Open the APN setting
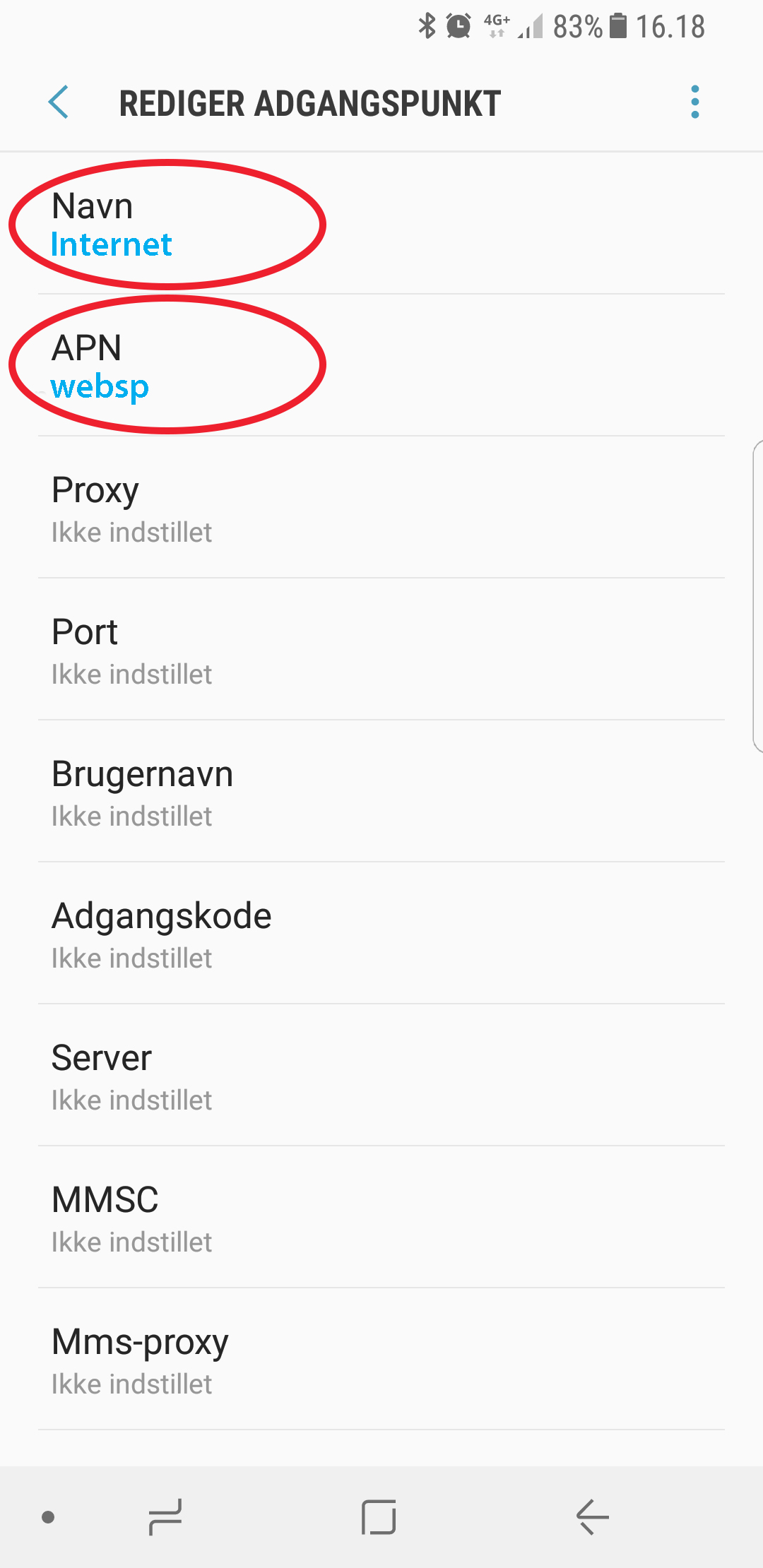 pyautogui.click(x=381, y=366)
